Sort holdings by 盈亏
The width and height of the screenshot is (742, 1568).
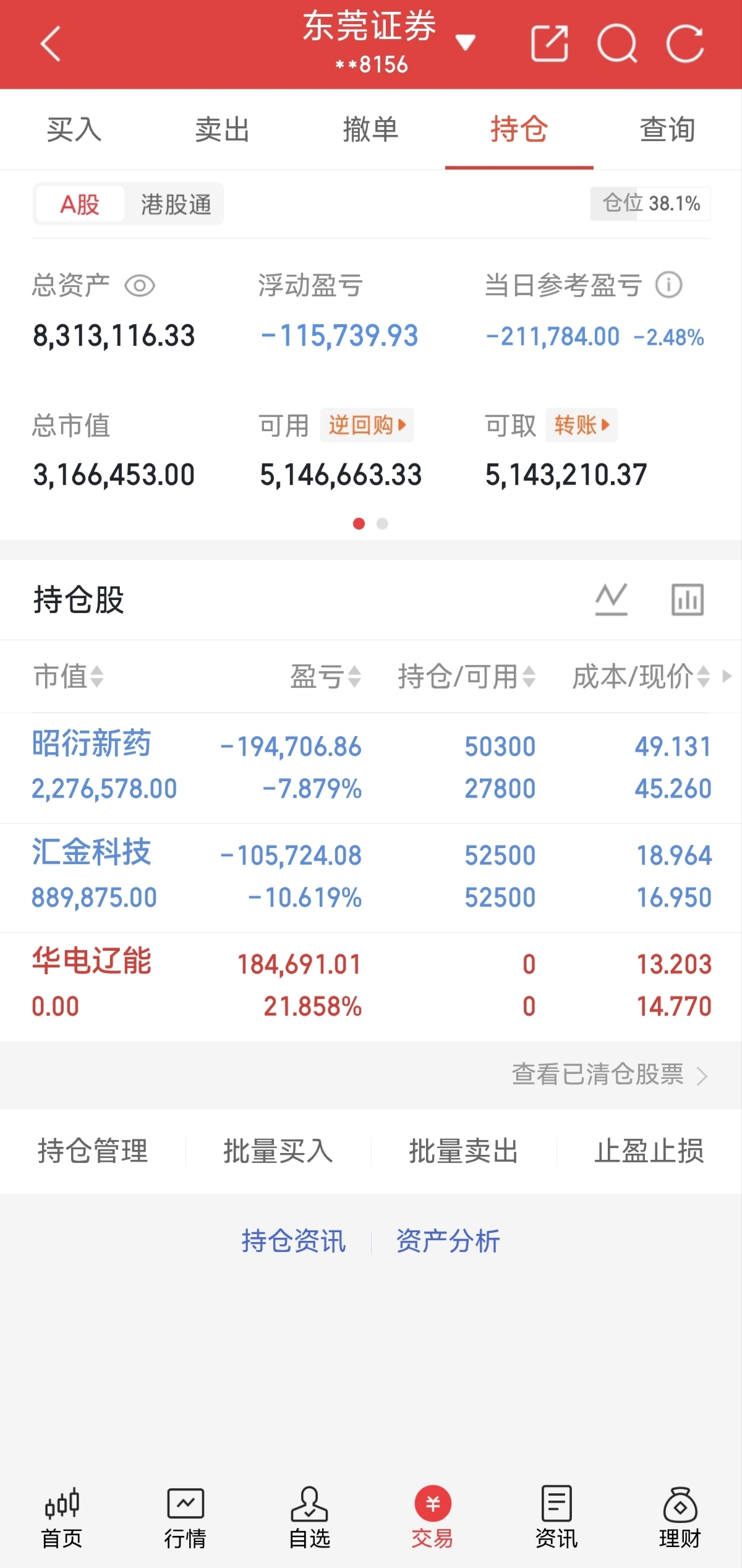[x=326, y=676]
